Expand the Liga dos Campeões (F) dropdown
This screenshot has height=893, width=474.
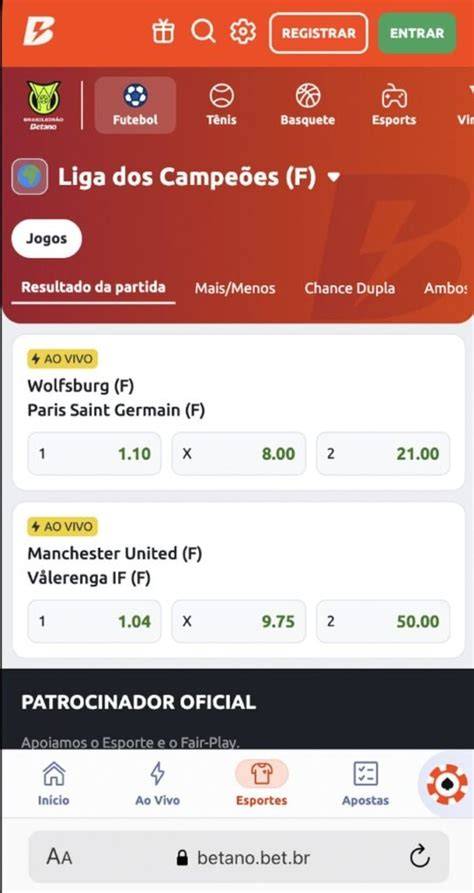334,178
